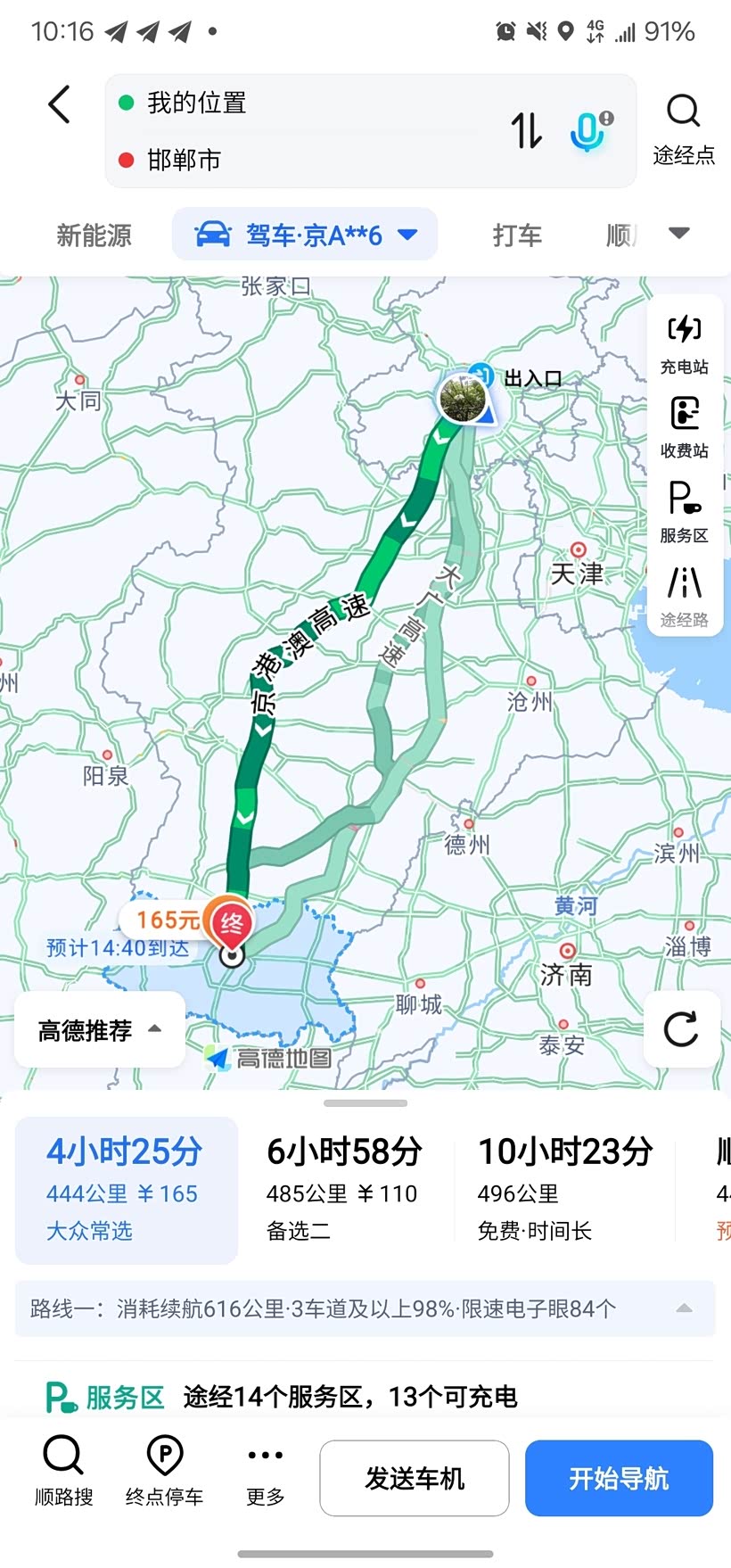The height and width of the screenshot is (1568, 731).
Task: Swap start and destination locations
Action: (x=526, y=130)
